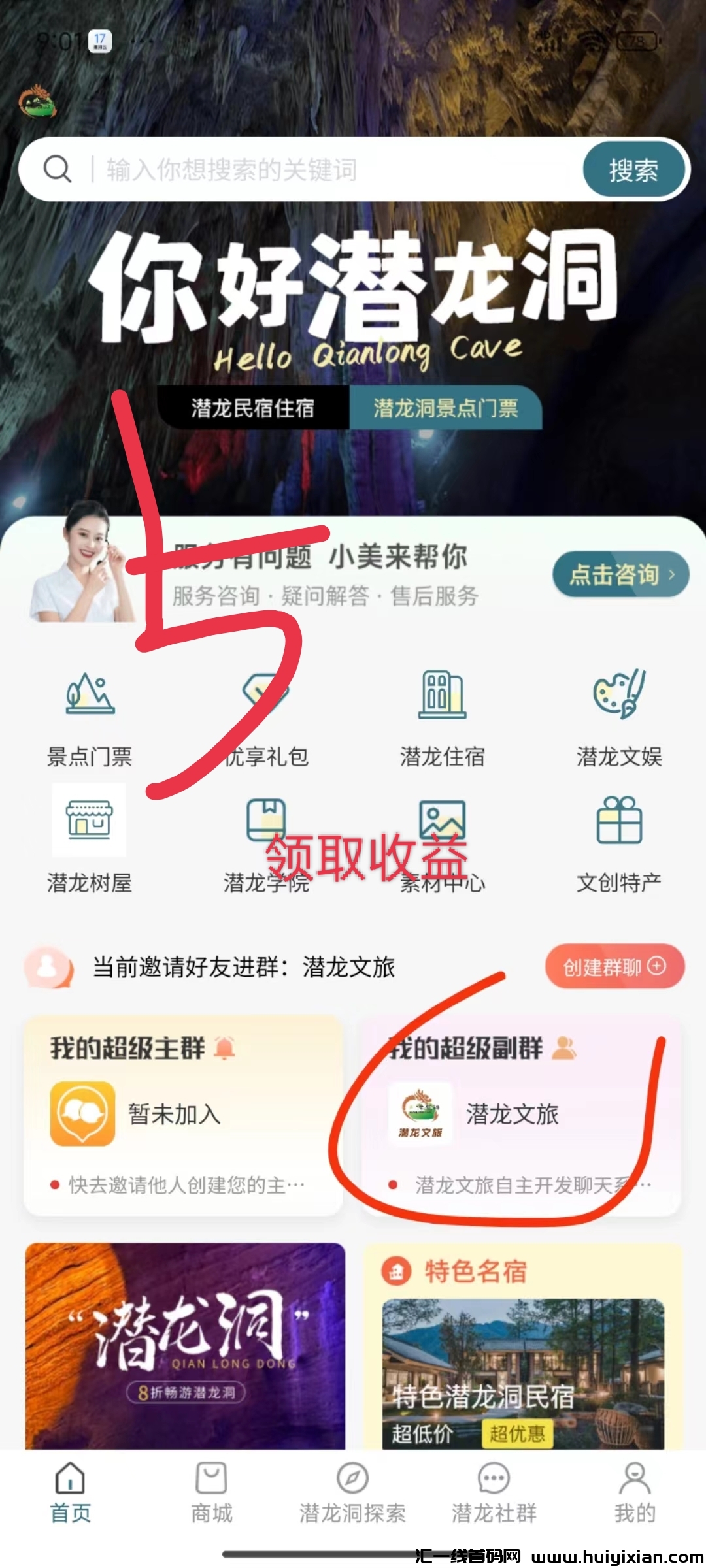
Task: Open the 我的 profile tab
Action: pyautogui.click(x=635, y=1493)
